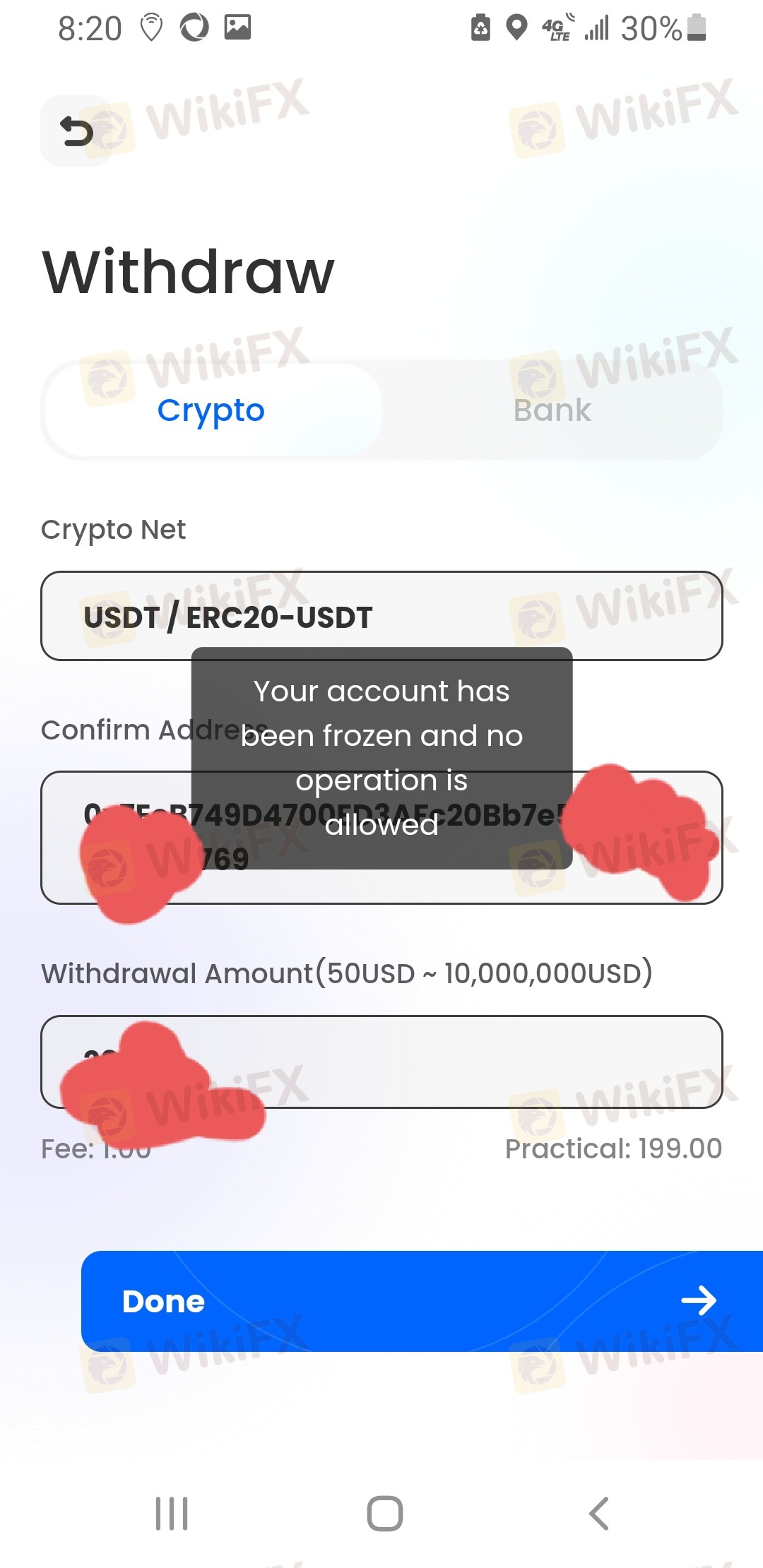763x1568 pixels.
Task: Open recent apps from the navigation bar
Action: tap(172, 1514)
